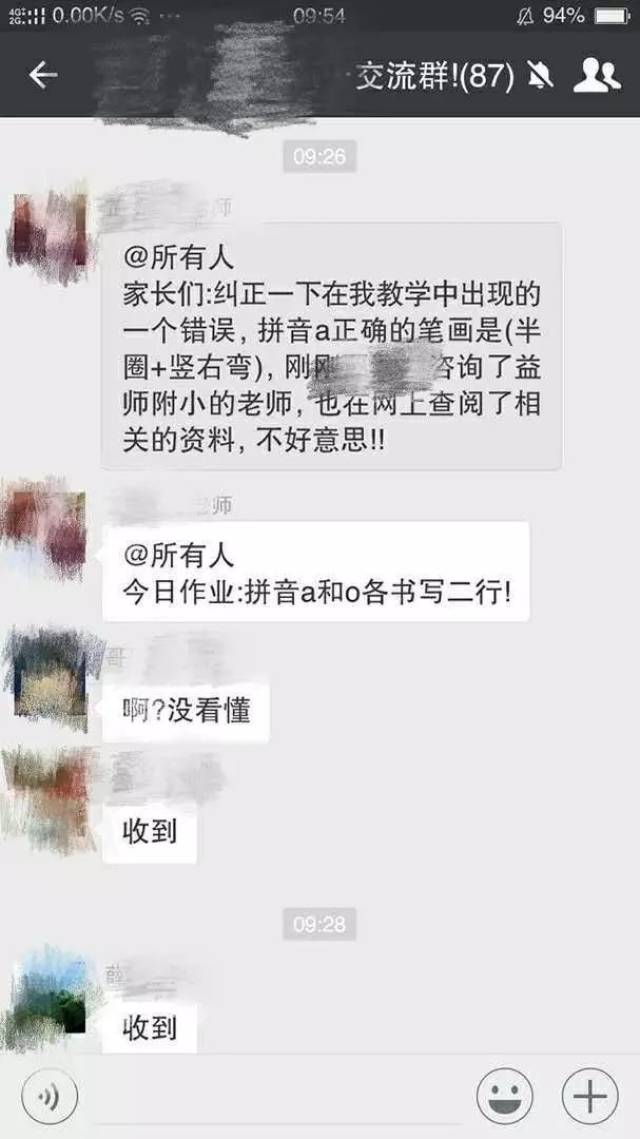Tap the message text input field
The image size is (640, 1139).
click(x=276, y=1097)
